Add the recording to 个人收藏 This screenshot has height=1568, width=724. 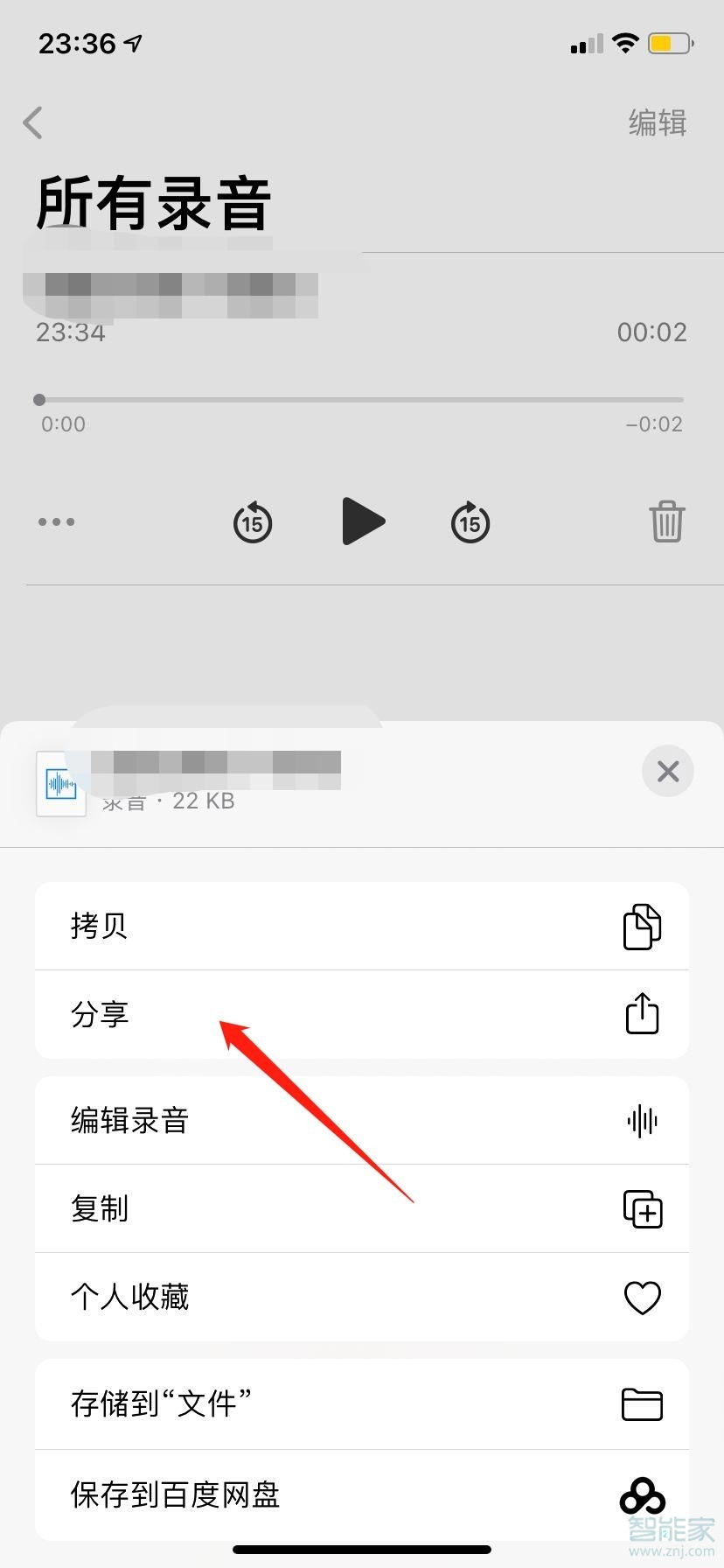tap(362, 1297)
